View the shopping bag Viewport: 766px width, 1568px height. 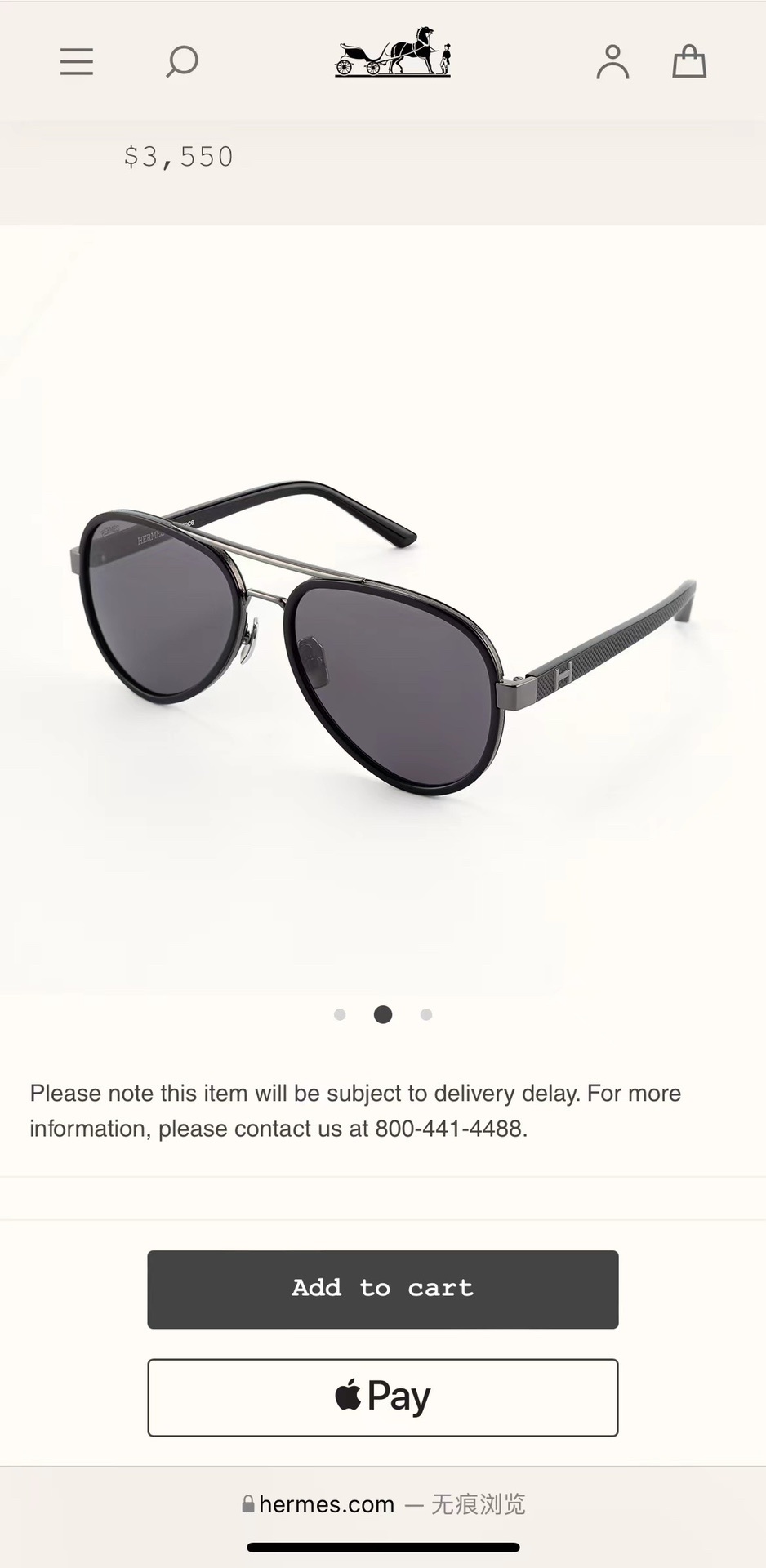click(689, 62)
